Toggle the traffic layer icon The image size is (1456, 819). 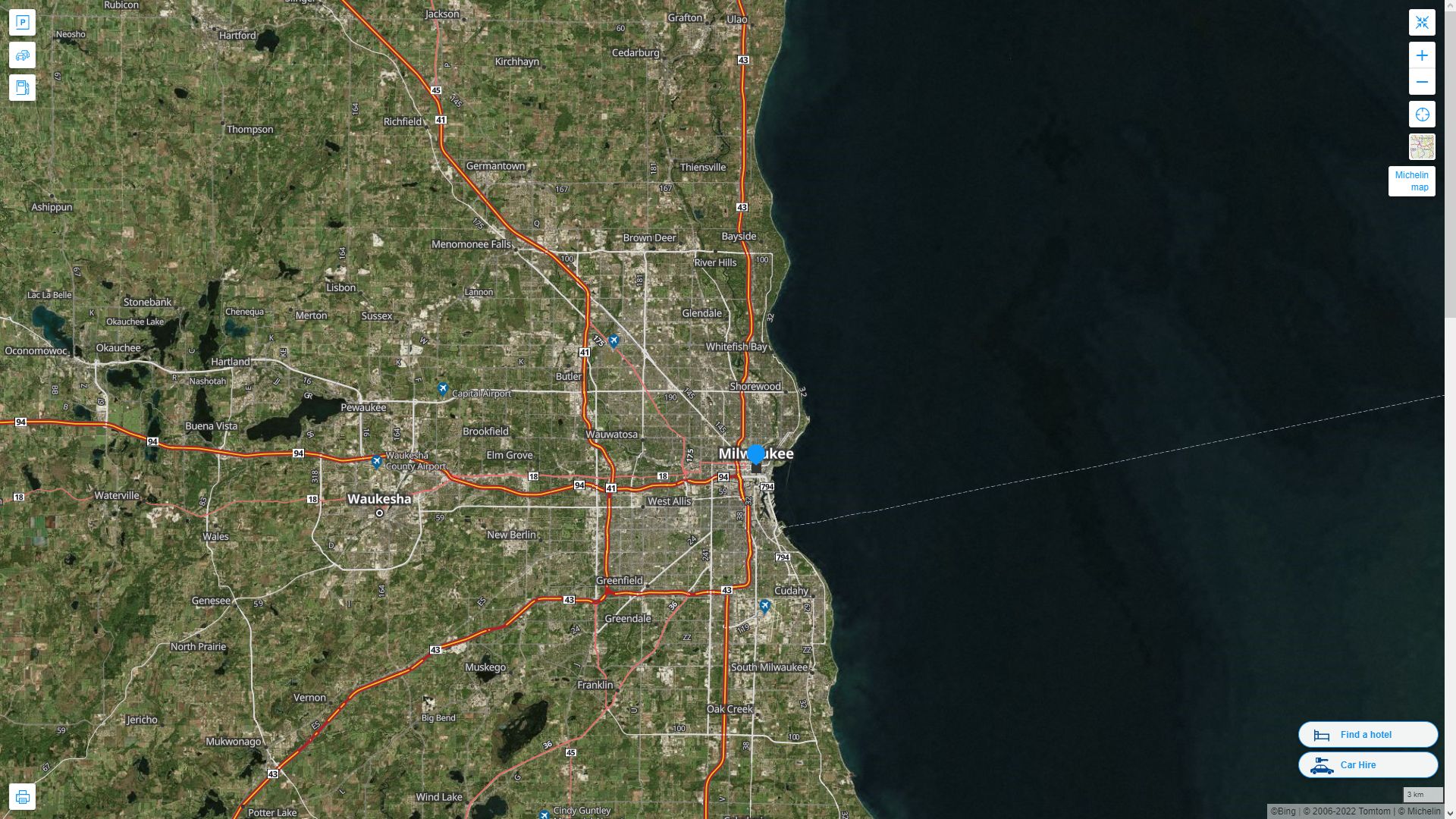point(22,55)
